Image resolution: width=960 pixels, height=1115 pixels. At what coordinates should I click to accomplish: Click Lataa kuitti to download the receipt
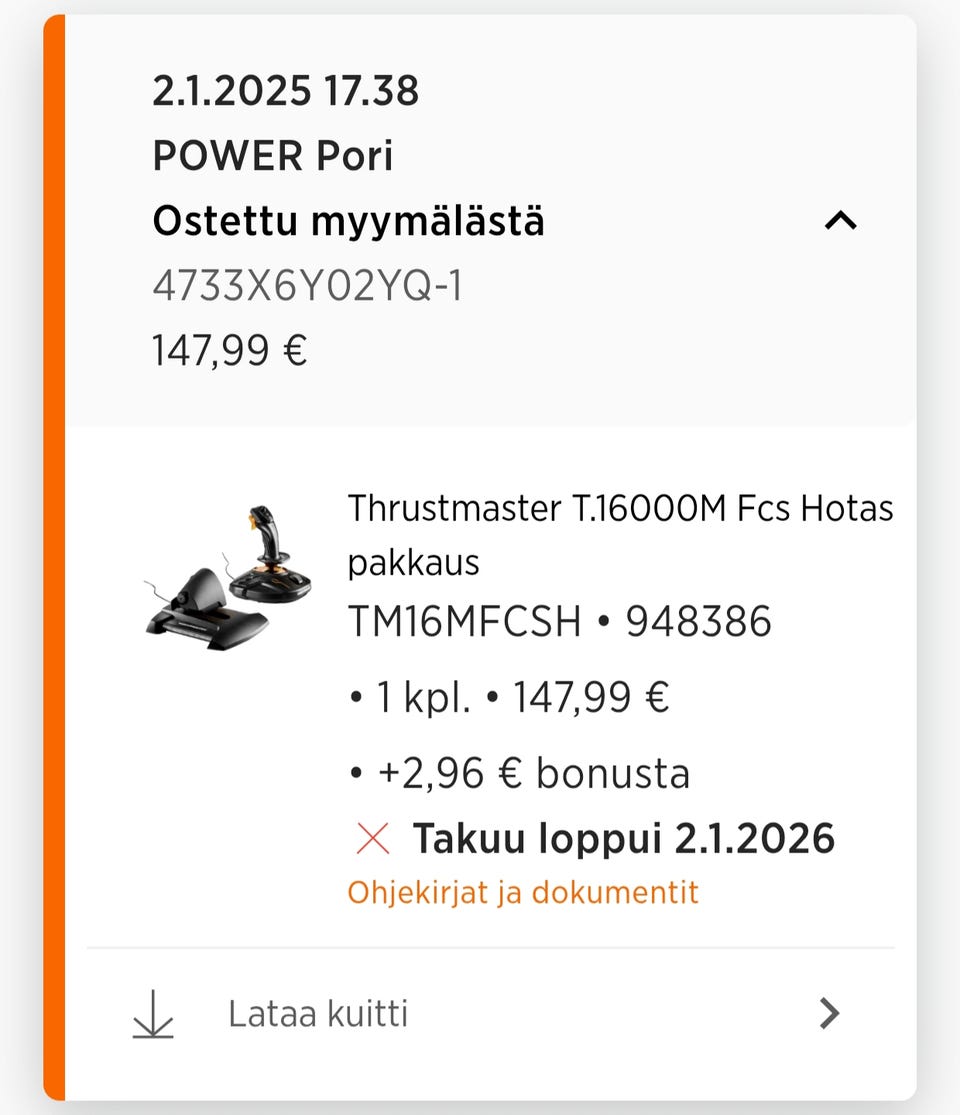click(x=316, y=1013)
